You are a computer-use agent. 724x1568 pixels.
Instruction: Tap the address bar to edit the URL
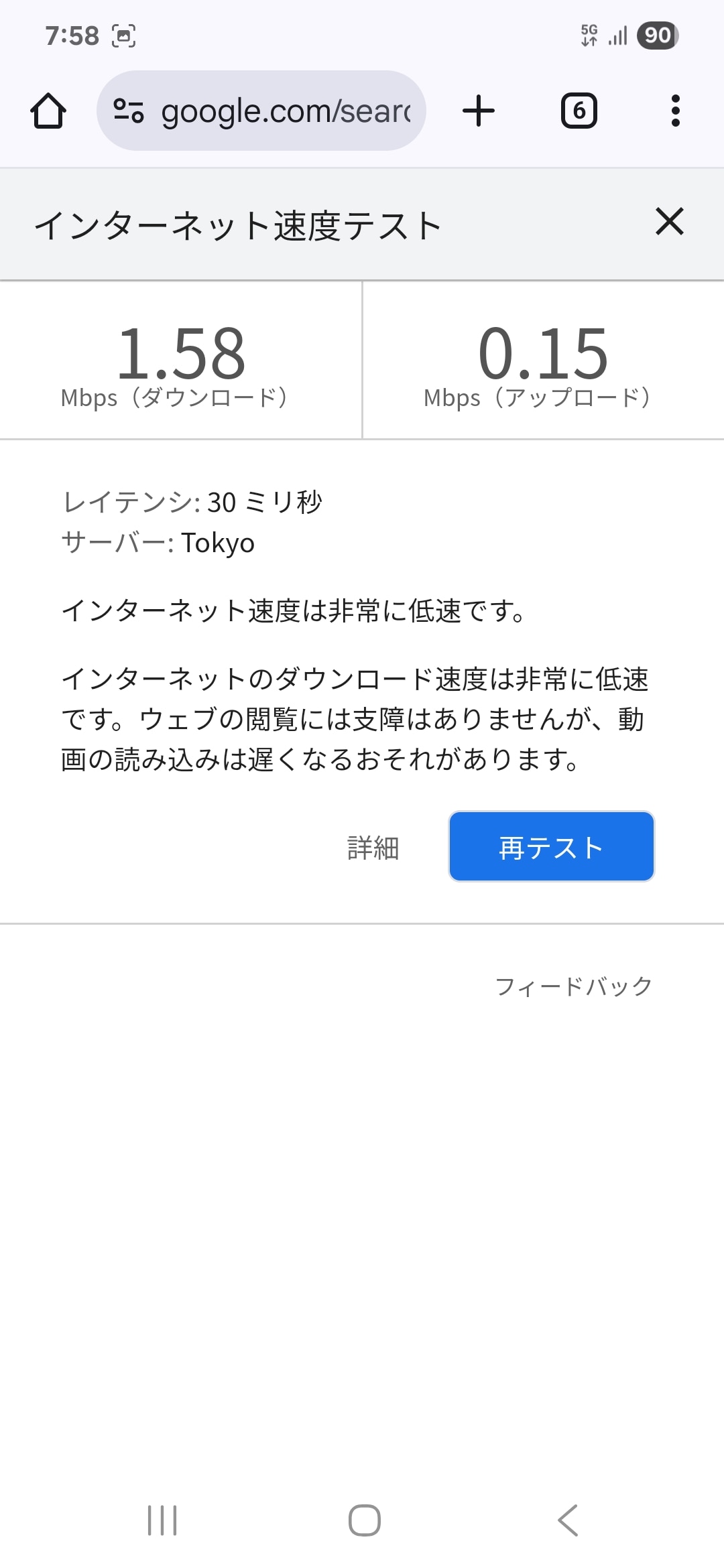[282, 111]
